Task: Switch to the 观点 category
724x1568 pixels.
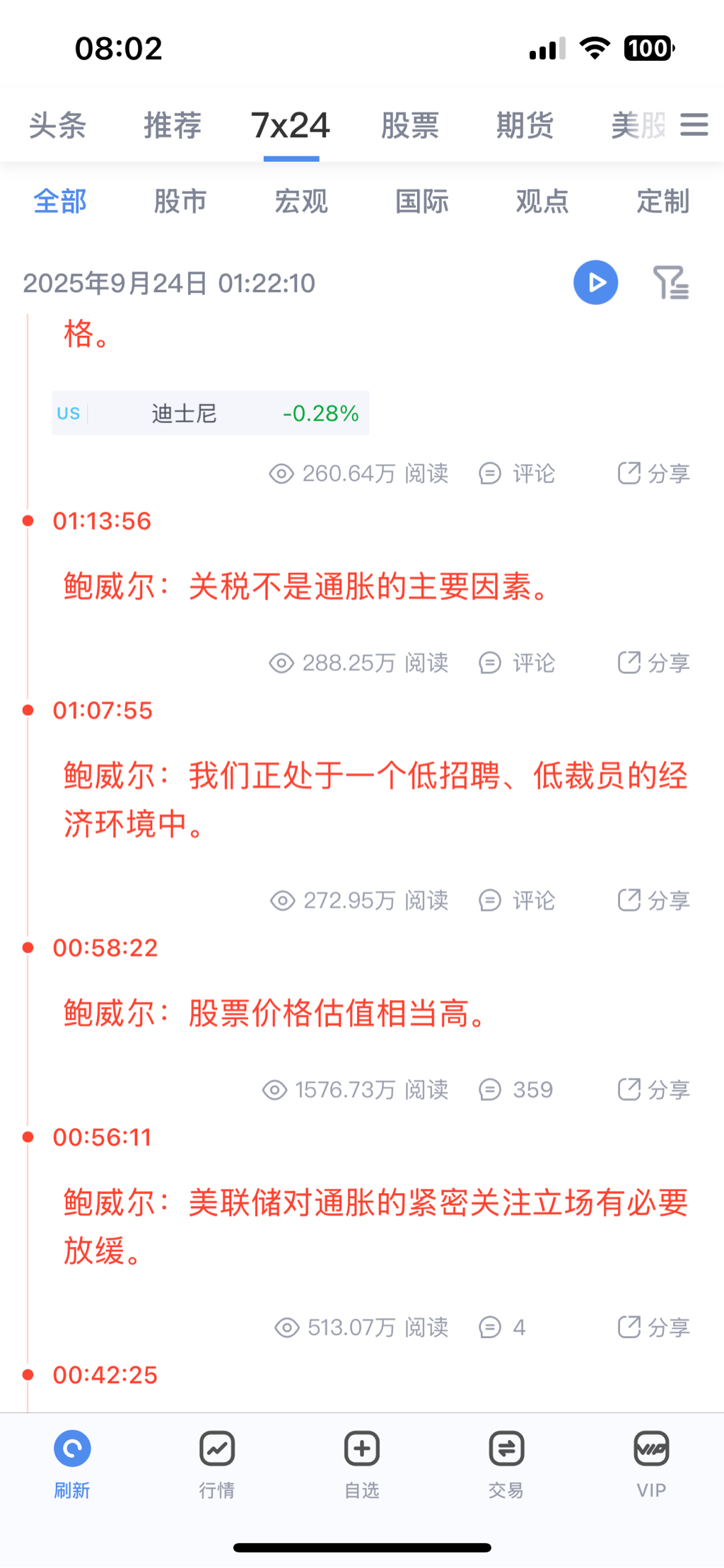Action: tap(542, 202)
